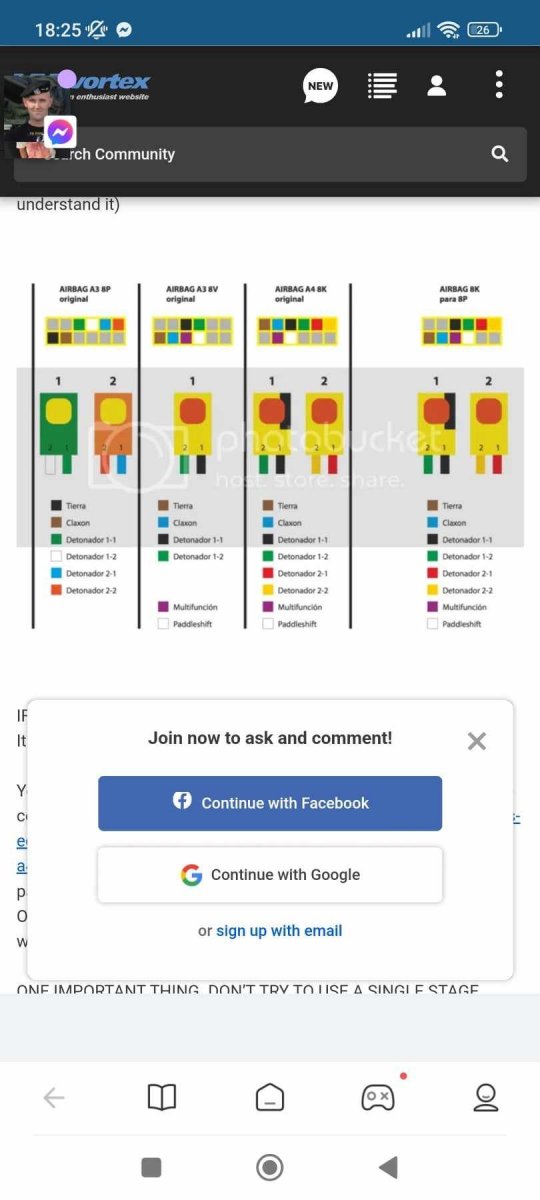Open the user account icon
Screen dimensions: 540x1200
pos(437,85)
